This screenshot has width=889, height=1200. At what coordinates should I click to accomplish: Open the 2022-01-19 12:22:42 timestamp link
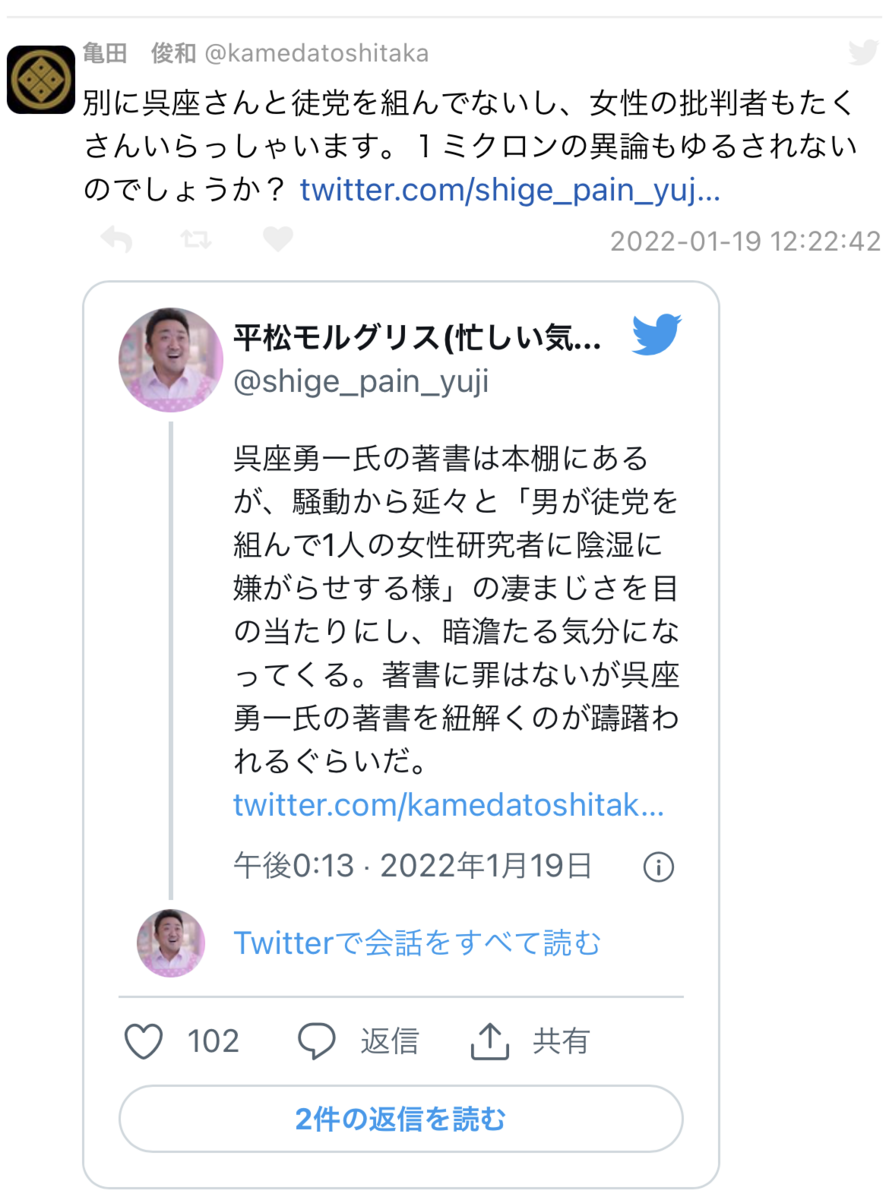pos(745,241)
